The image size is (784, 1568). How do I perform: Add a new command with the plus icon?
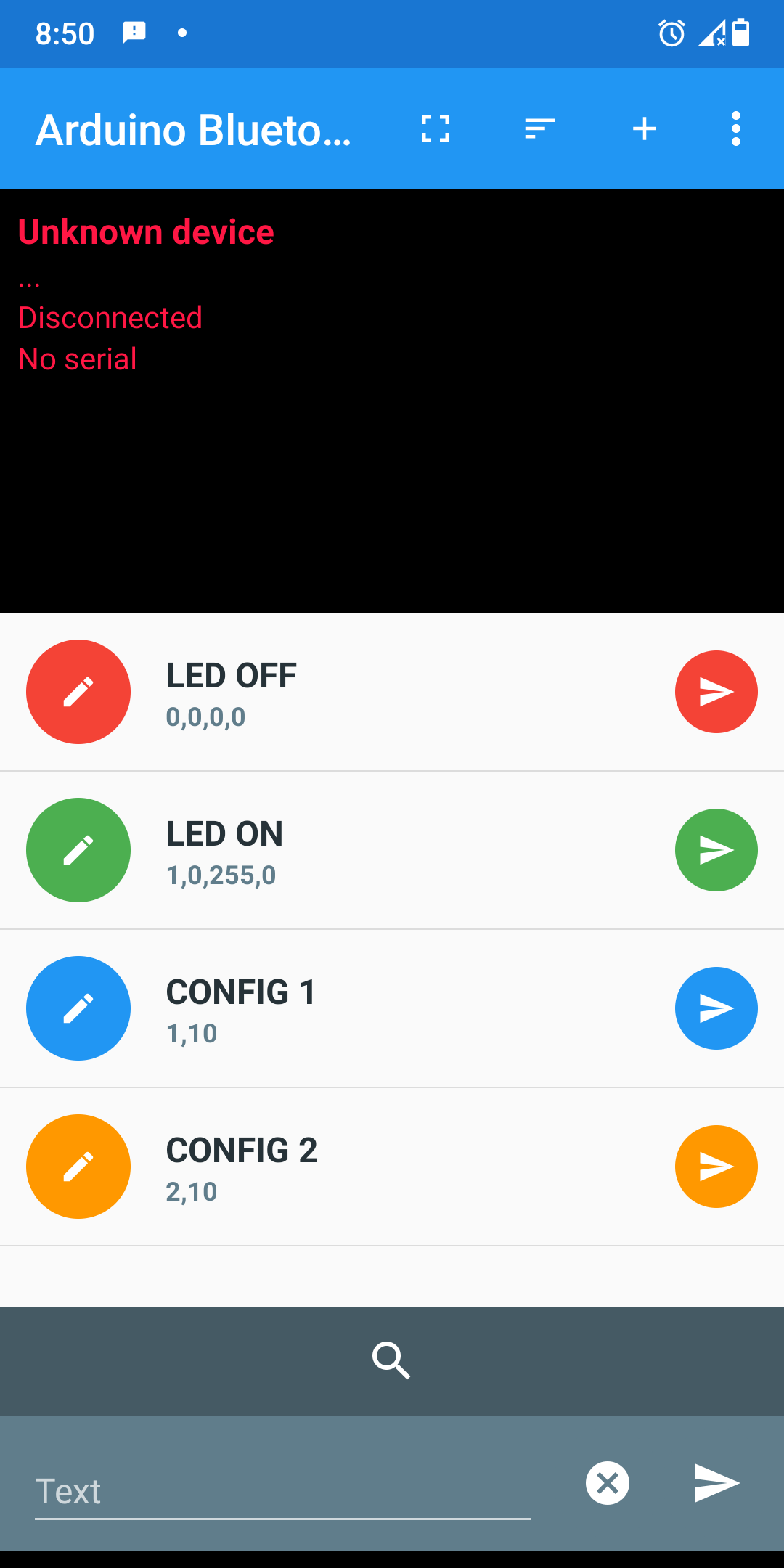pos(645,129)
